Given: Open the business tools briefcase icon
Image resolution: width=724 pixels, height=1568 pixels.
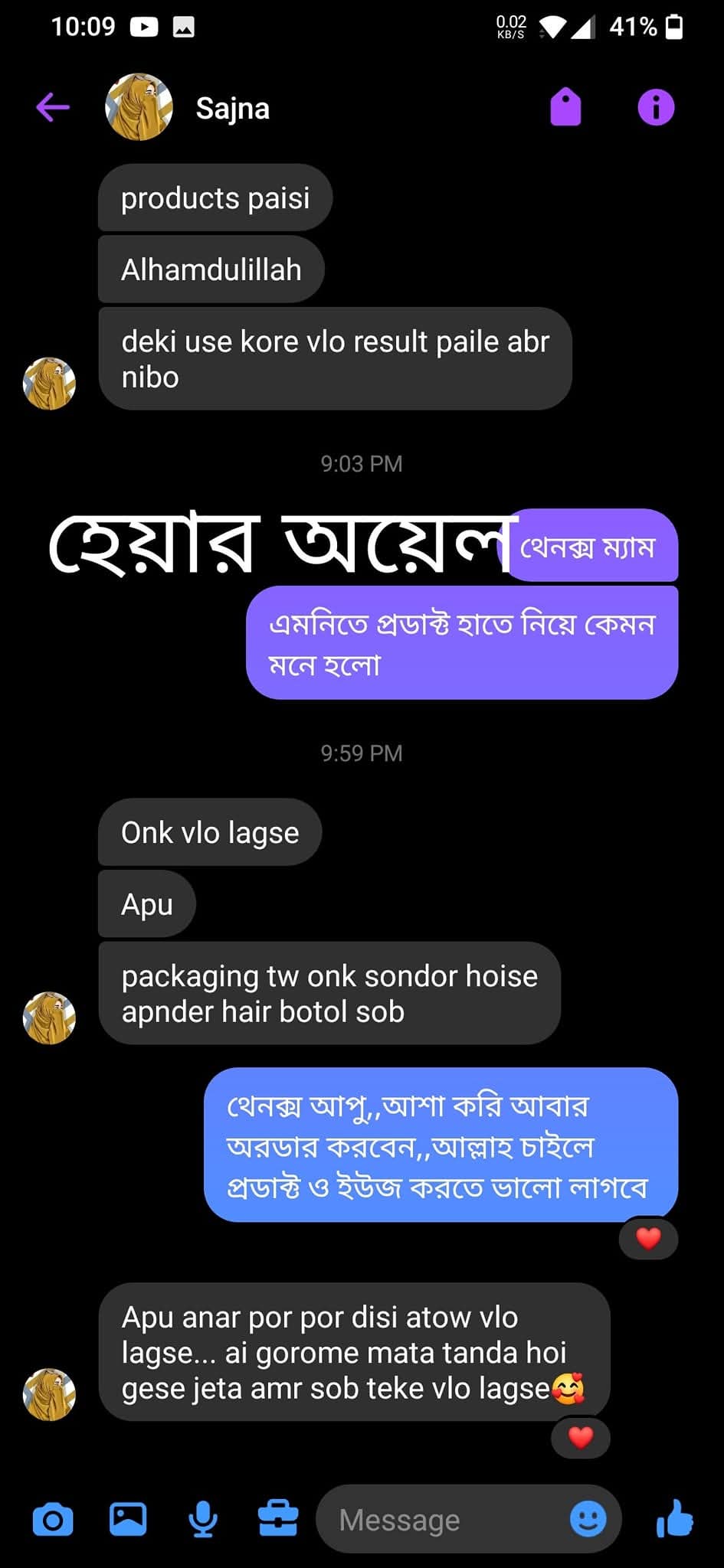Looking at the screenshot, I should coord(277,1519).
